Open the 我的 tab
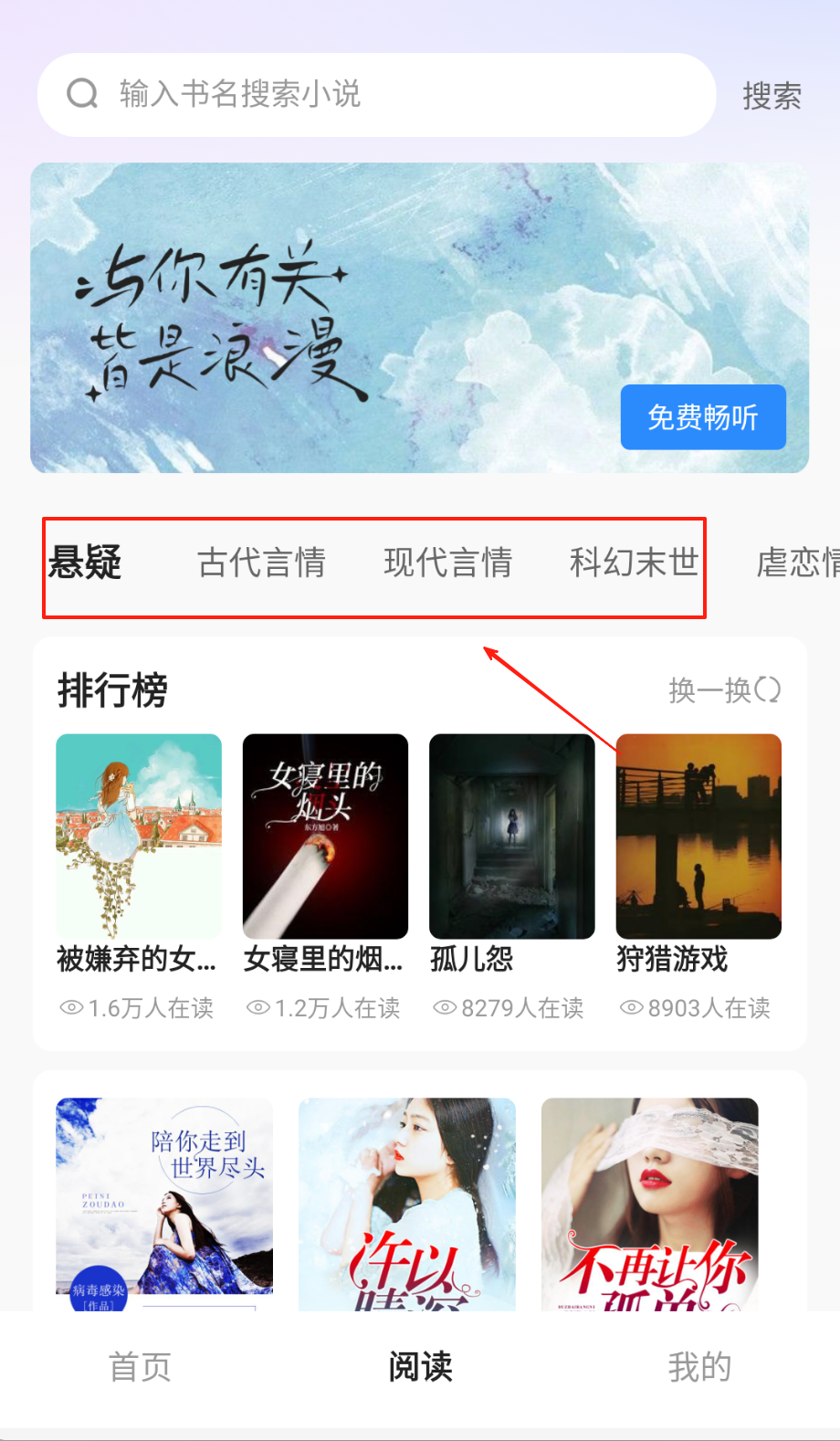 pos(699,1367)
